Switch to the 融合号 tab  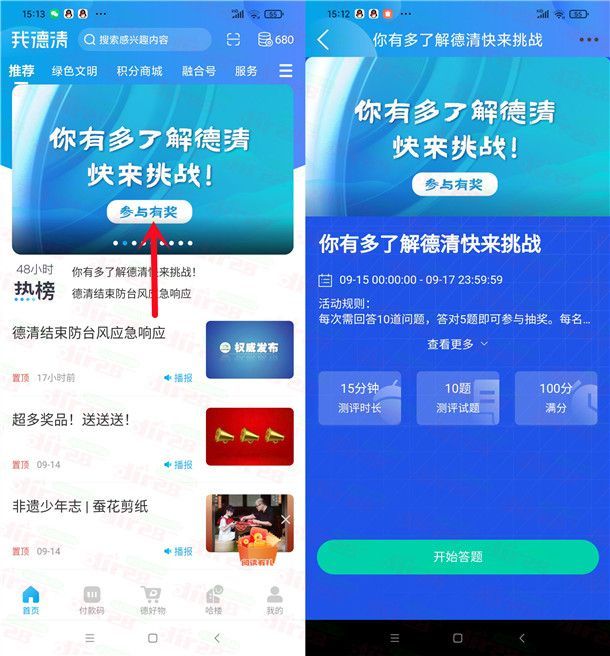pyautogui.click(x=198, y=72)
